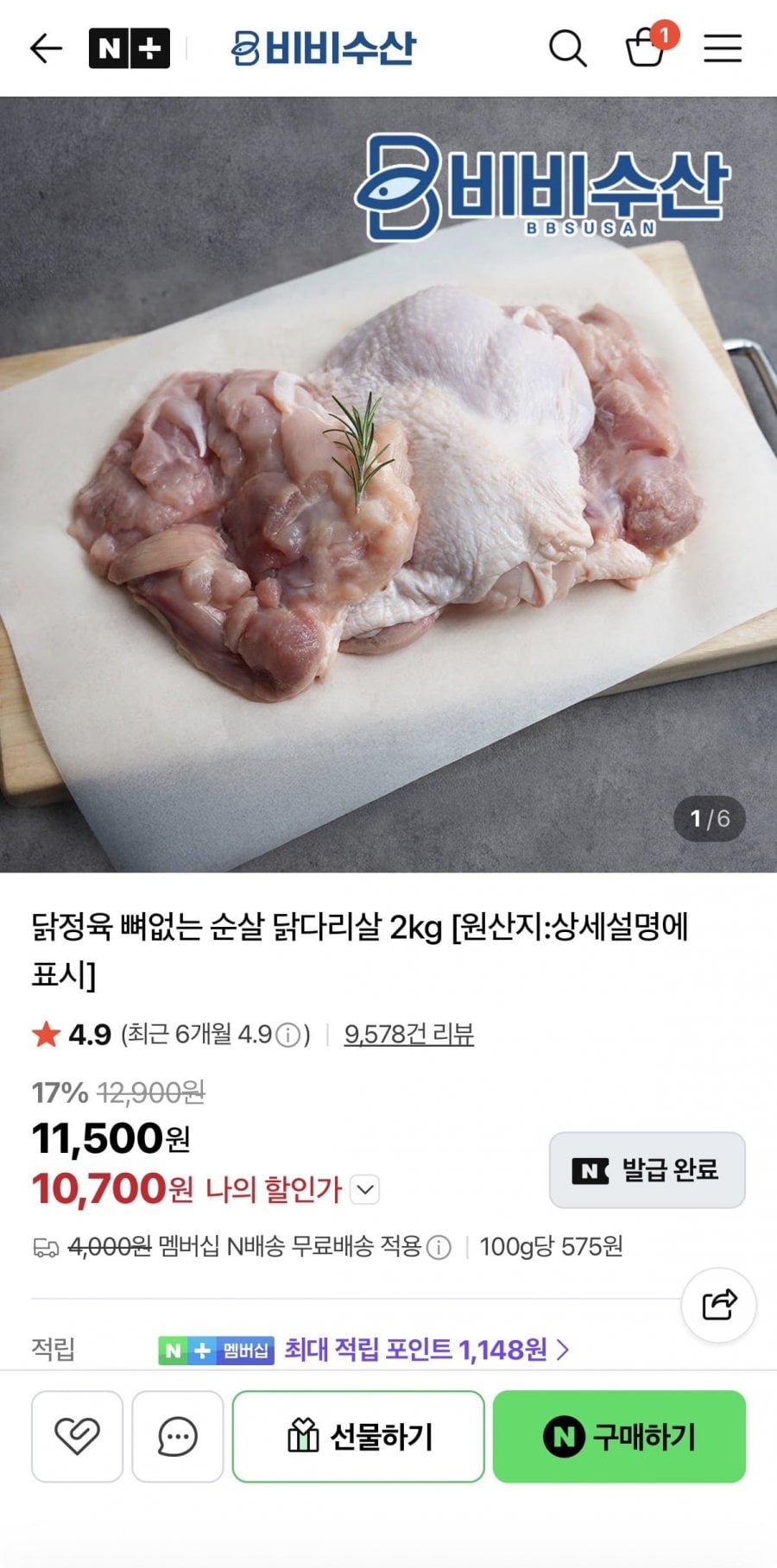Viewport: 777px width, 1568px height.
Task: Tap the N Pay 발급 완료 coupon badge
Action: pos(646,1169)
